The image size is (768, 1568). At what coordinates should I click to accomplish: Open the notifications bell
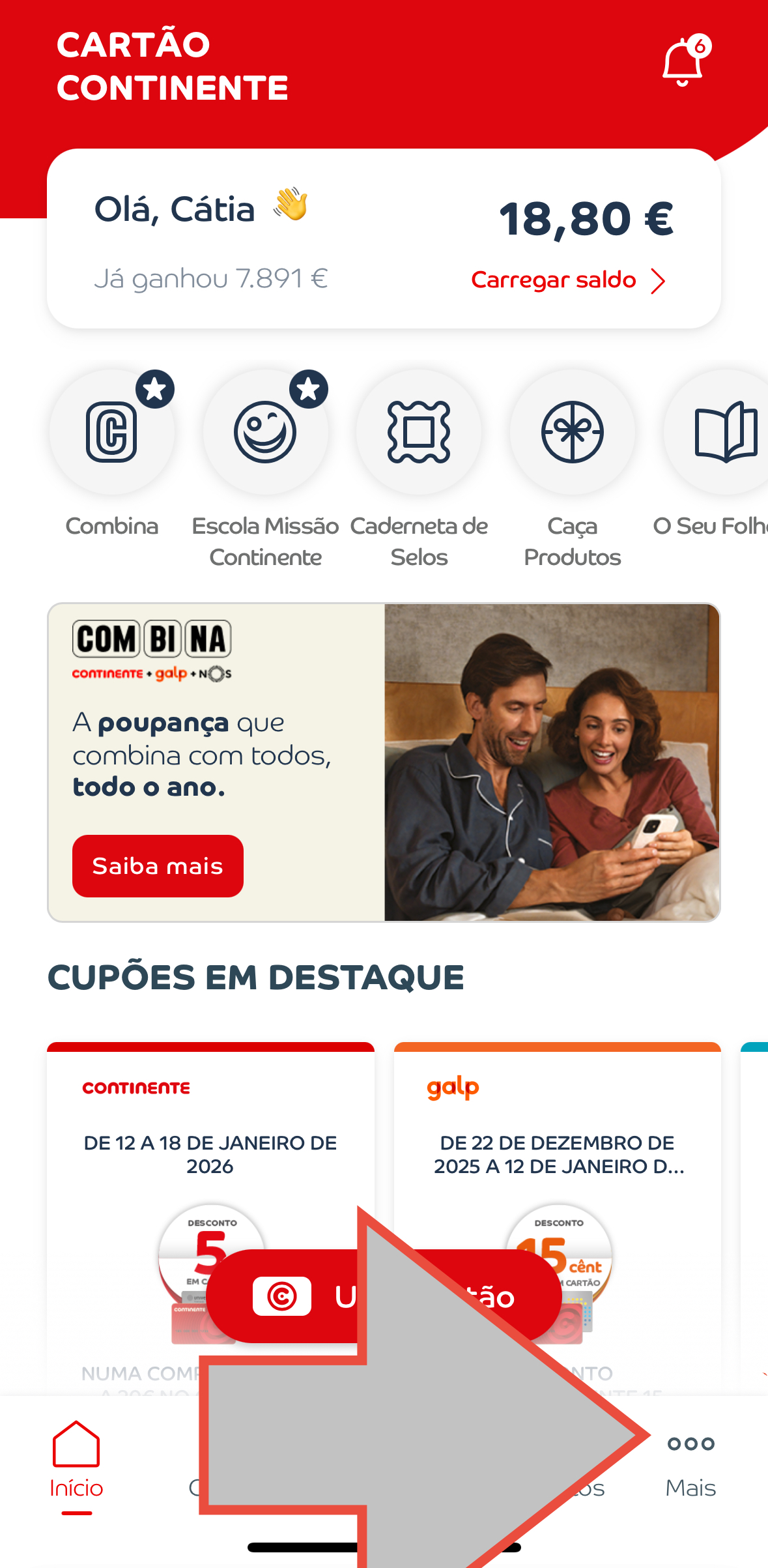pyautogui.click(x=683, y=63)
